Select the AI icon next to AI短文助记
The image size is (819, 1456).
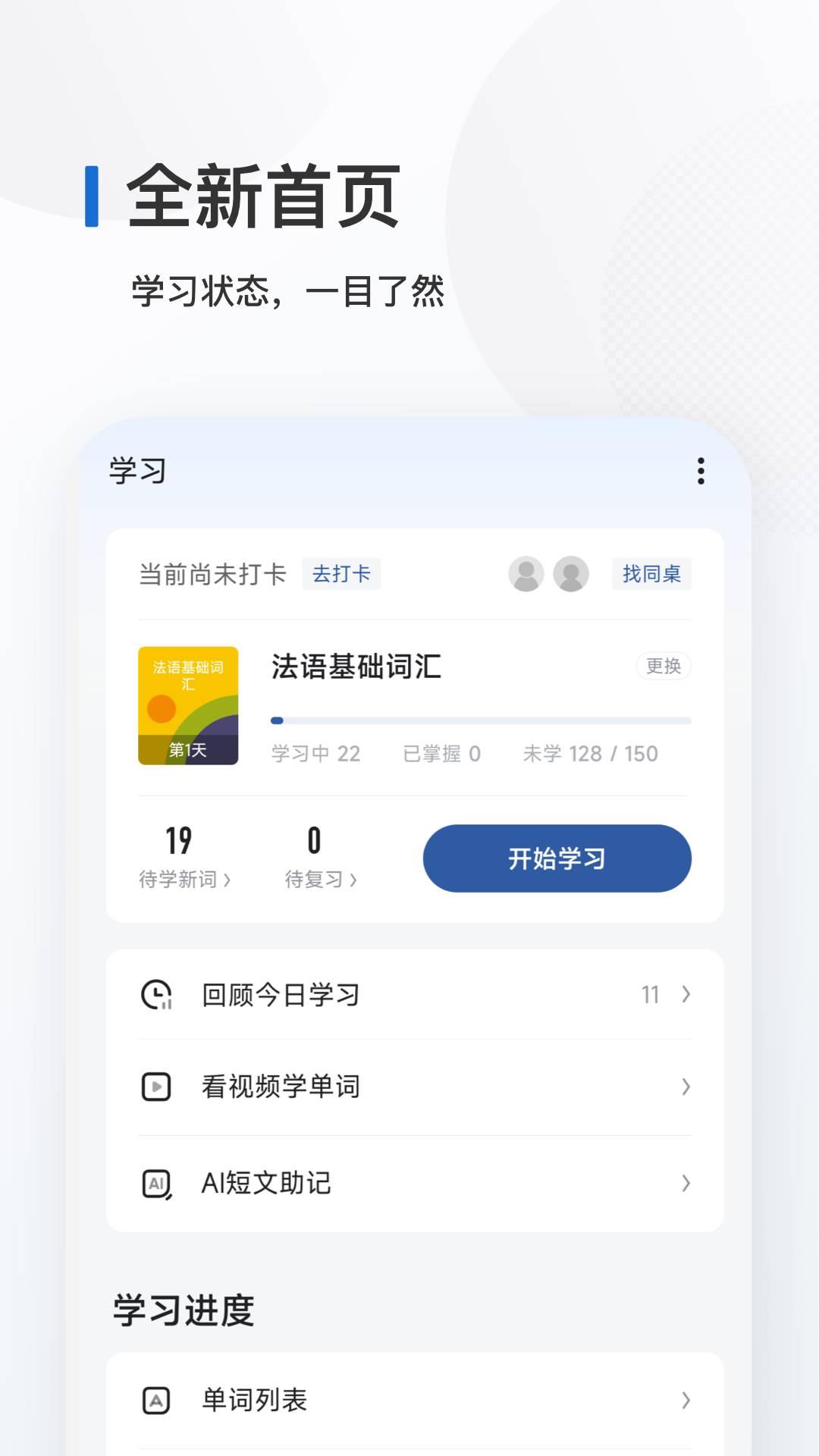click(x=158, y=1181)
